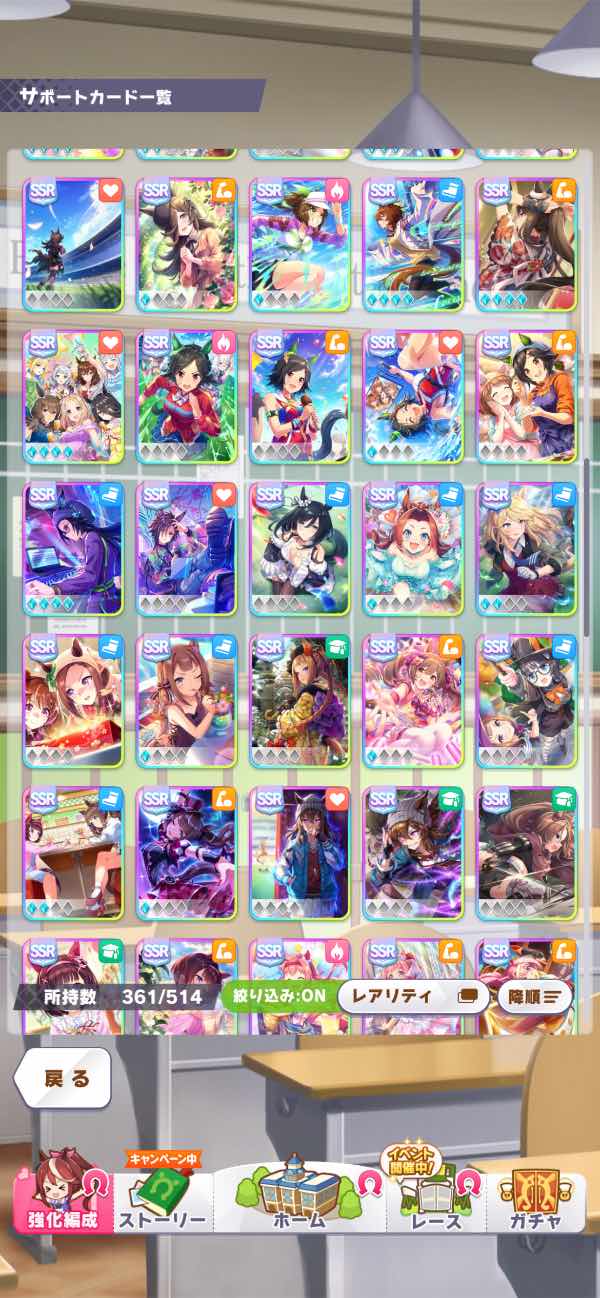The width and height of the screenshot is (600, 1298).
Task: Tap the 戻る back button
Action: point(62,1077)
